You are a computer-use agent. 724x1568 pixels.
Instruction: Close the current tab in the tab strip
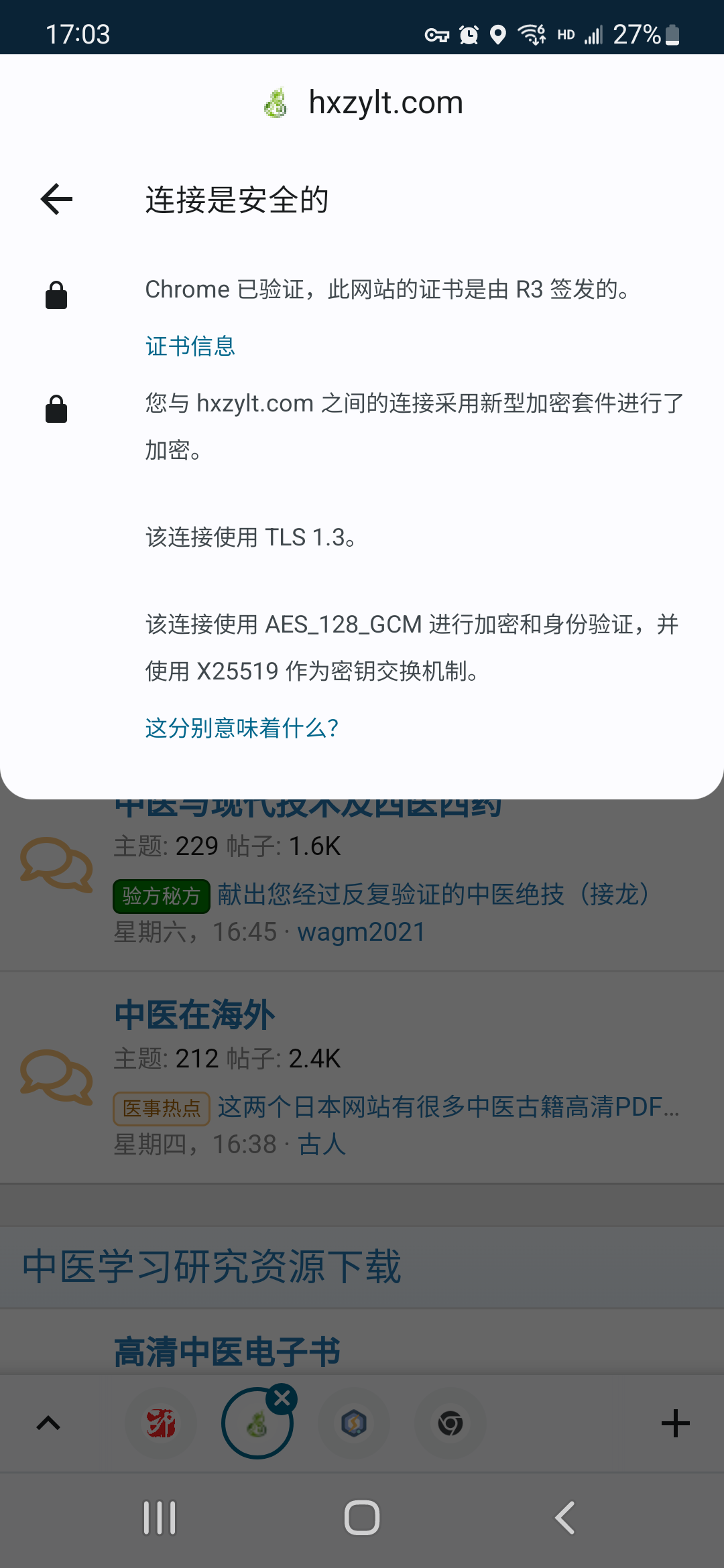point(282,1398)
